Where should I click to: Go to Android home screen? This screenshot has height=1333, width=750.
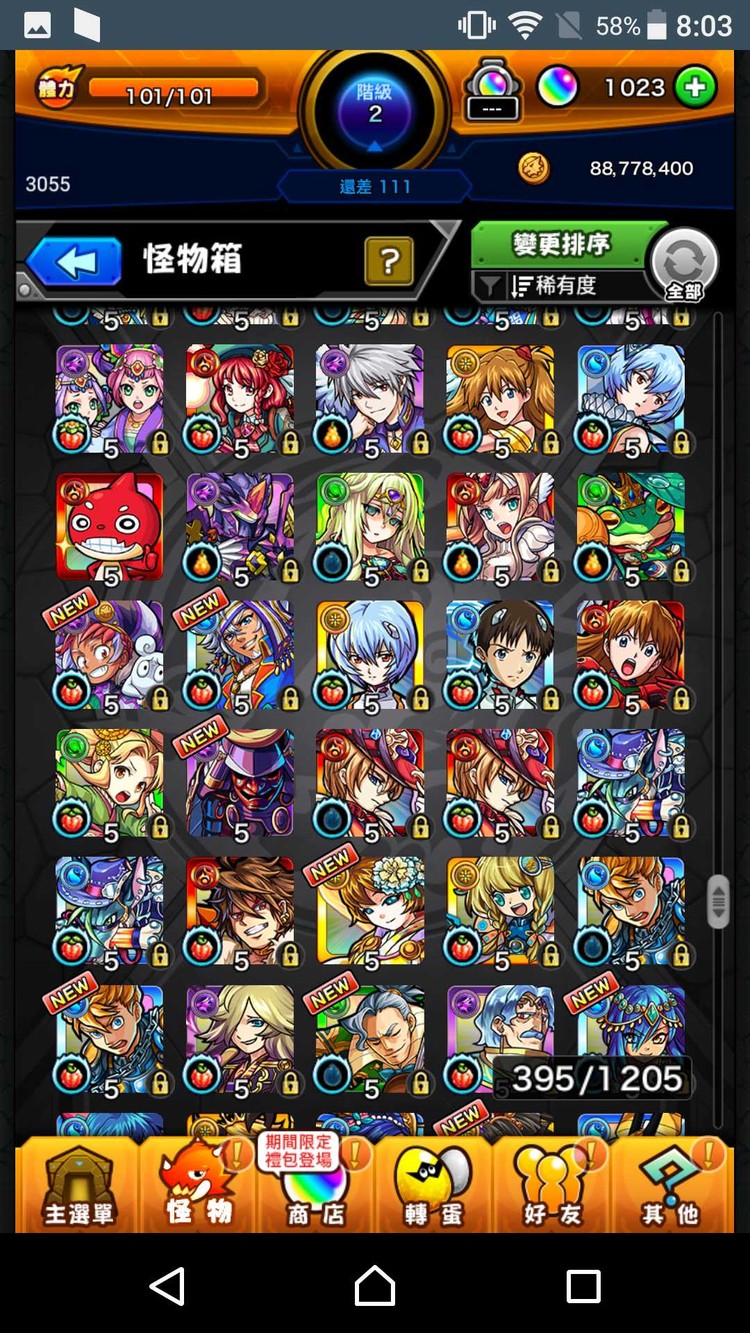tap(375, 1285)
